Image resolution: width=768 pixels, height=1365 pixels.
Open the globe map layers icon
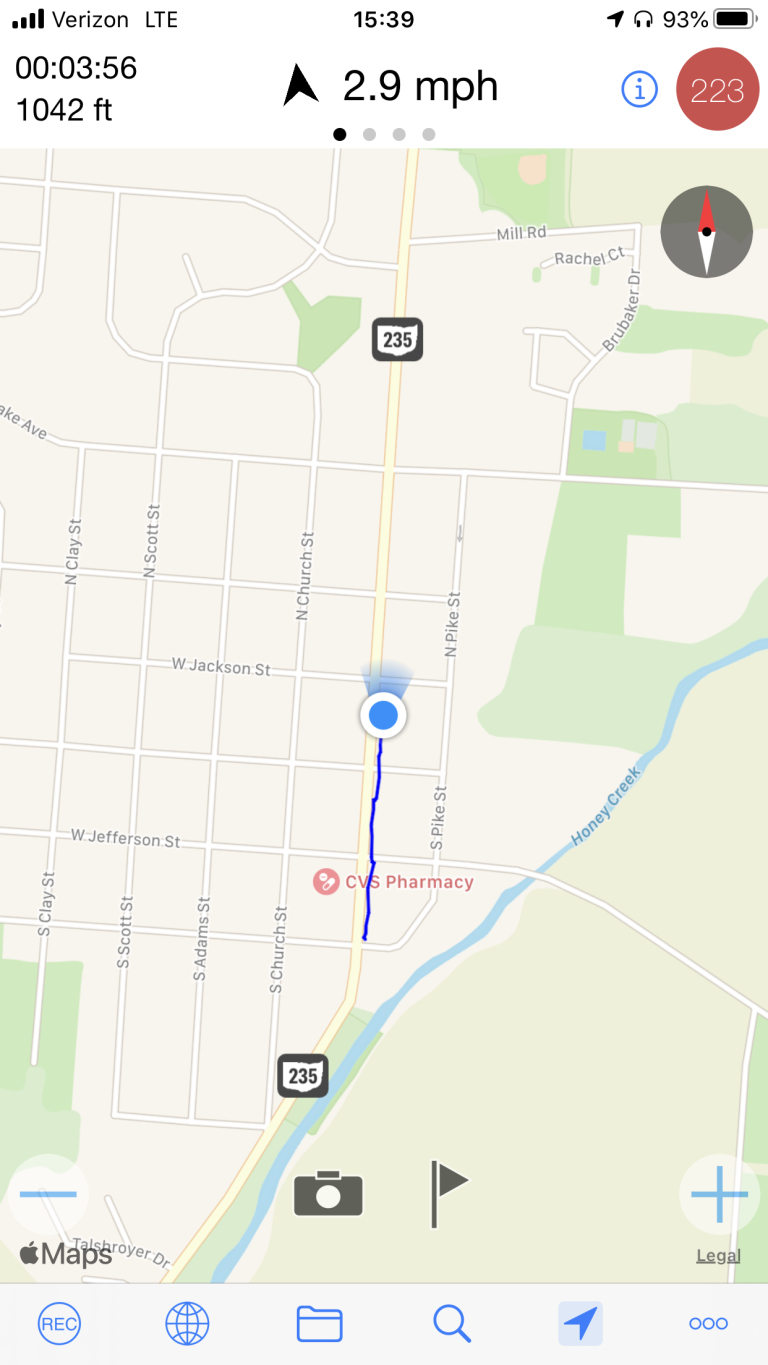click(187, 1322)
